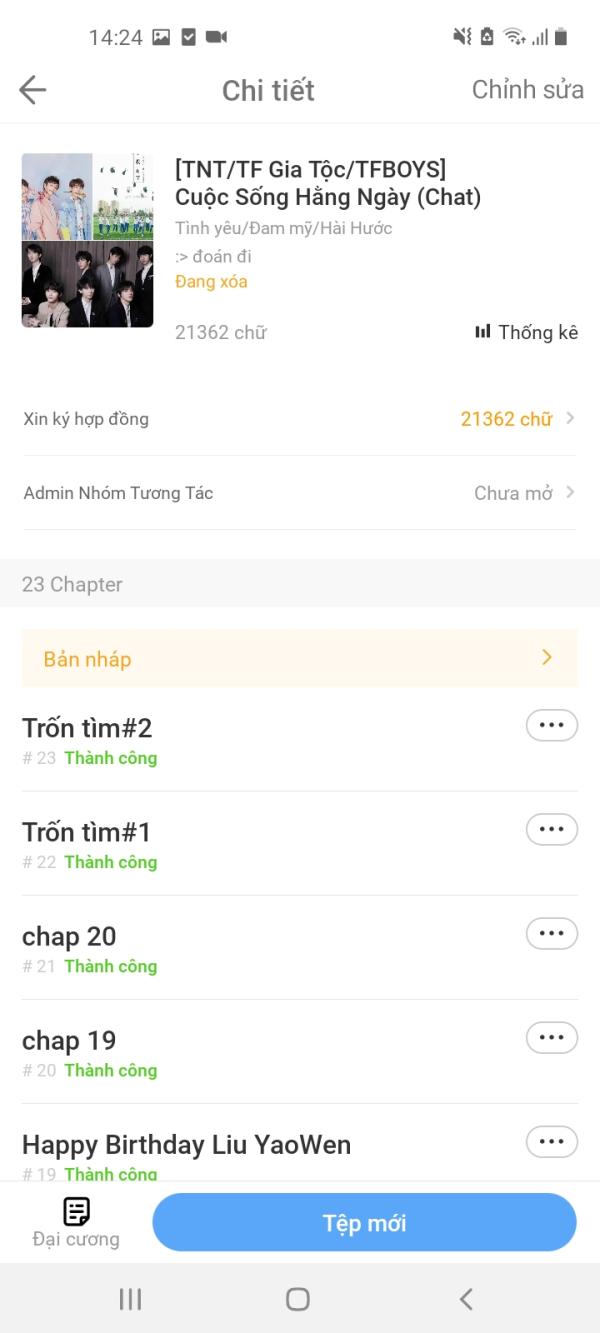The height and width of the screenshot is (1333, 600).
Task: Open the Xin ký hợp đồng row
Action: (300, 419)
